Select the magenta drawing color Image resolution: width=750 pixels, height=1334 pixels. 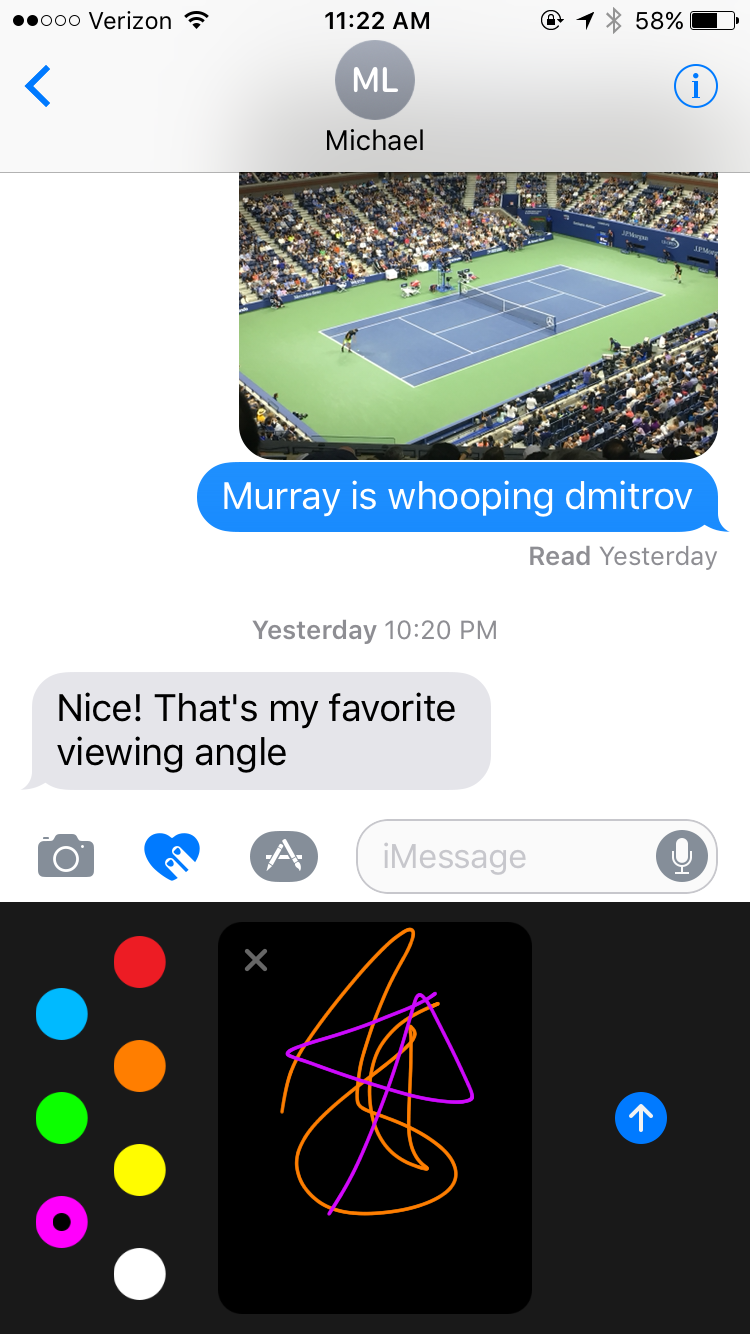(62, 1222)
